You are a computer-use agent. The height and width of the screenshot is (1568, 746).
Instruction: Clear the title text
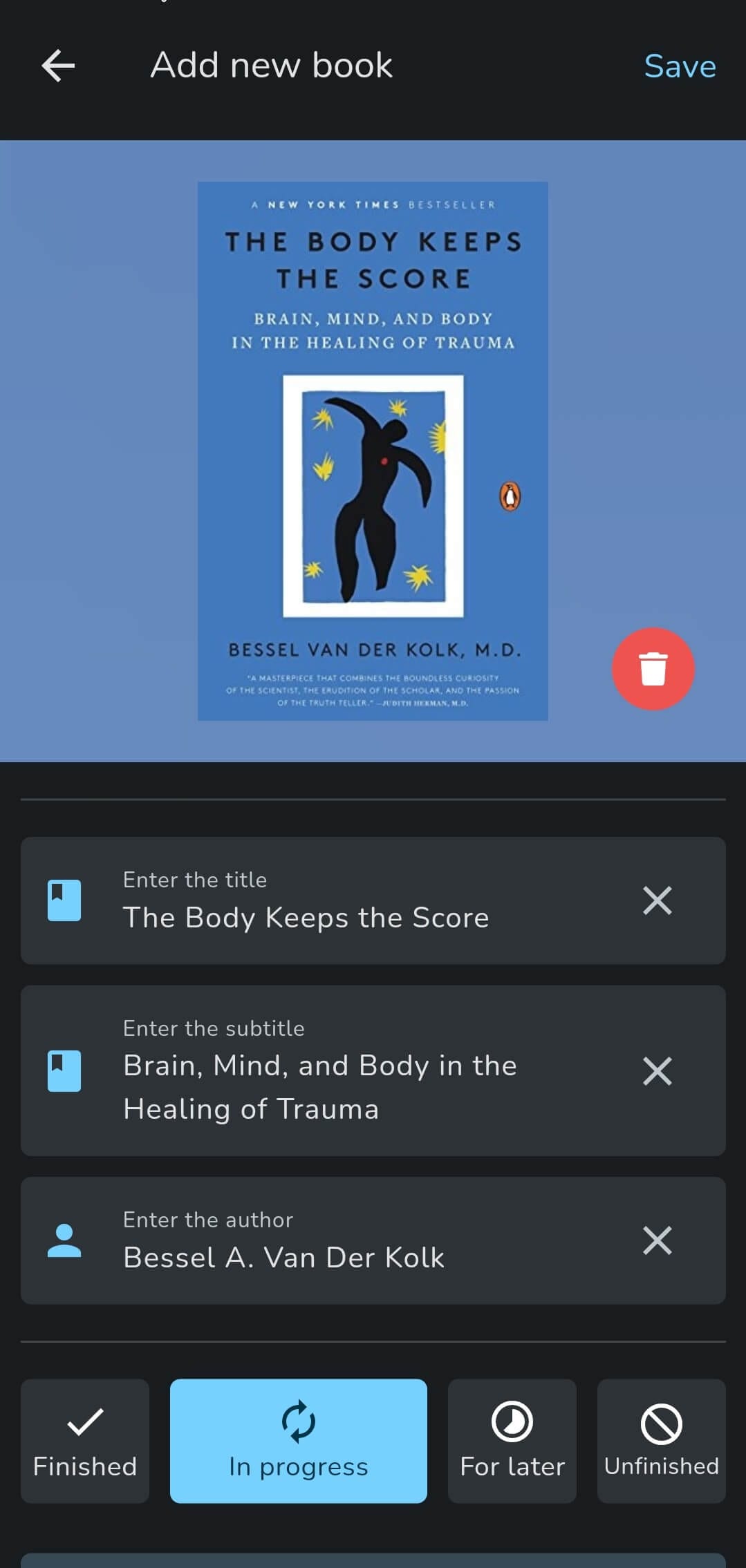click(x=657, y=900)
